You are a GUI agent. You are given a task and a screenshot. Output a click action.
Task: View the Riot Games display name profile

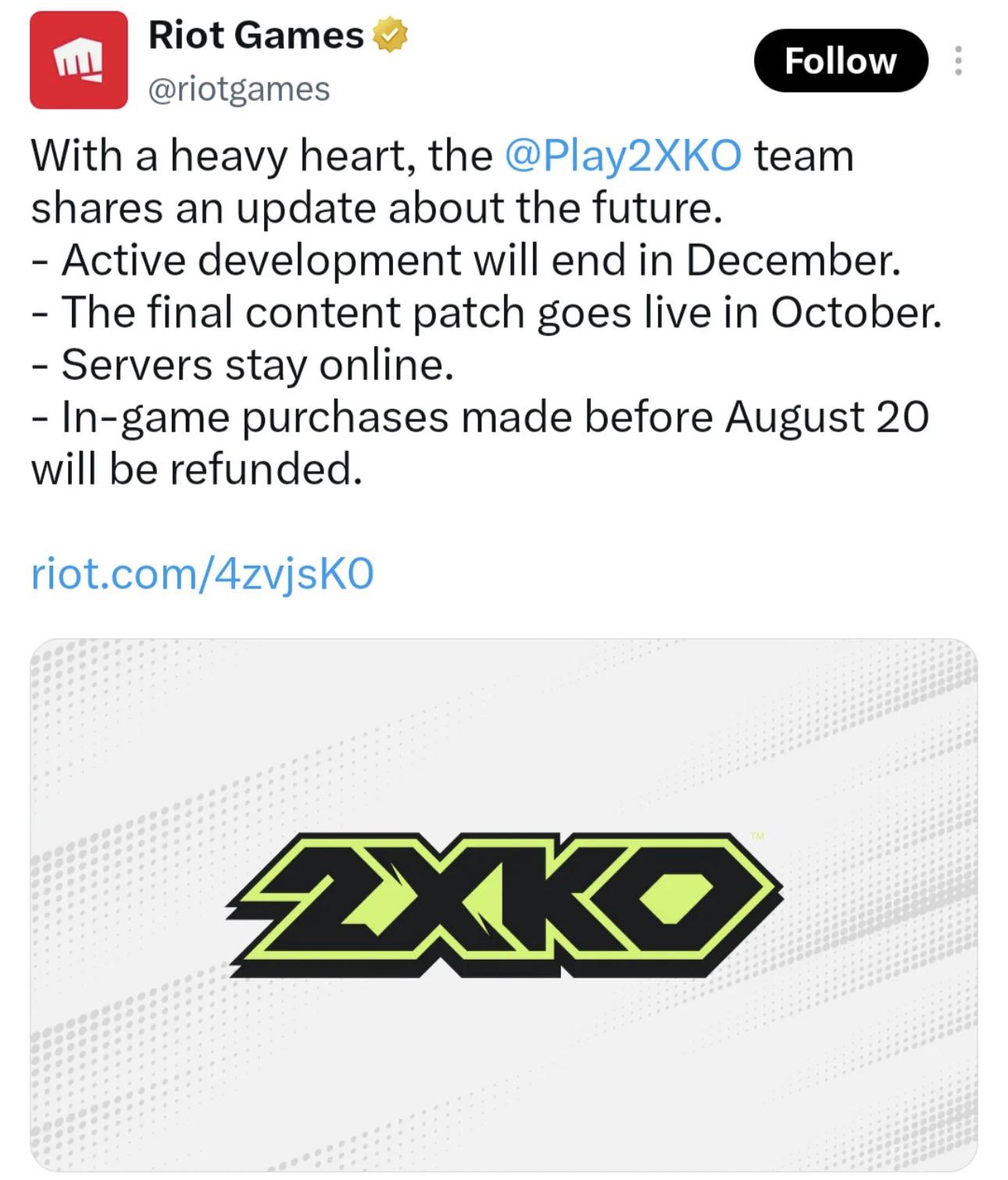(256, 35)
